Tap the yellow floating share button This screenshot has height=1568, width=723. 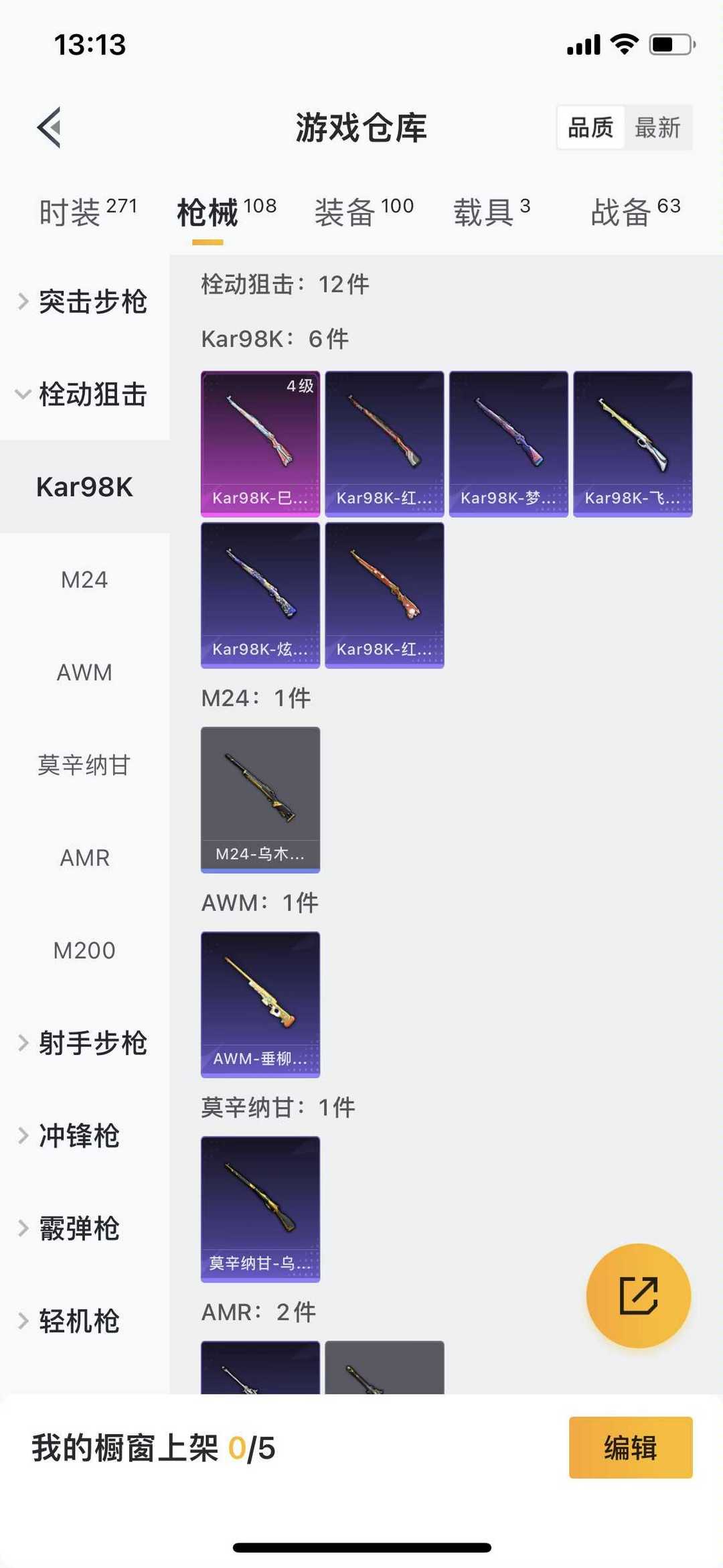(x=639, y=1295)
